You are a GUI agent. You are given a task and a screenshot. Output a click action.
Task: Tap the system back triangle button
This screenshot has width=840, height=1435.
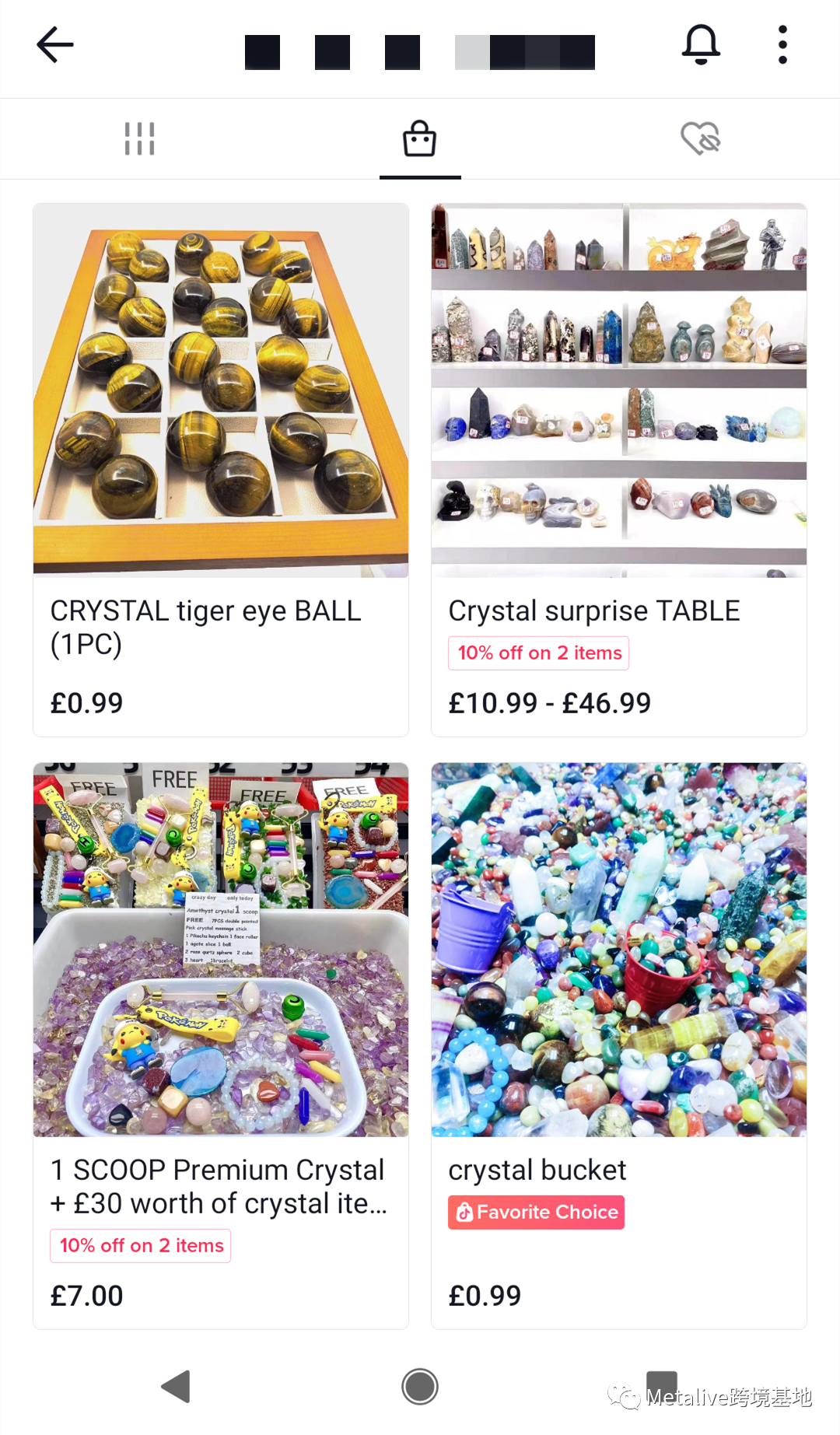(176, 1386)
